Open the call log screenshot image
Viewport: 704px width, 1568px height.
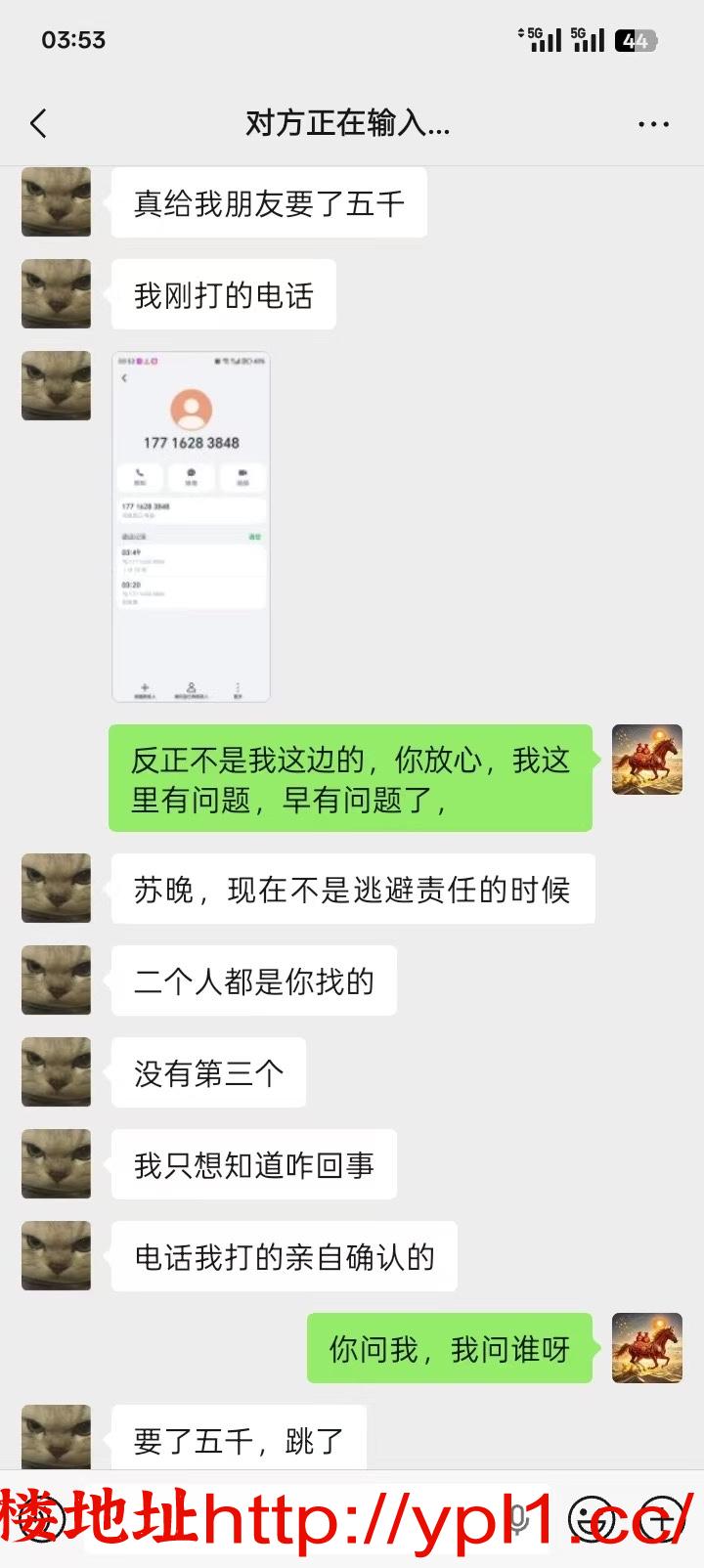tap(192, 527)
